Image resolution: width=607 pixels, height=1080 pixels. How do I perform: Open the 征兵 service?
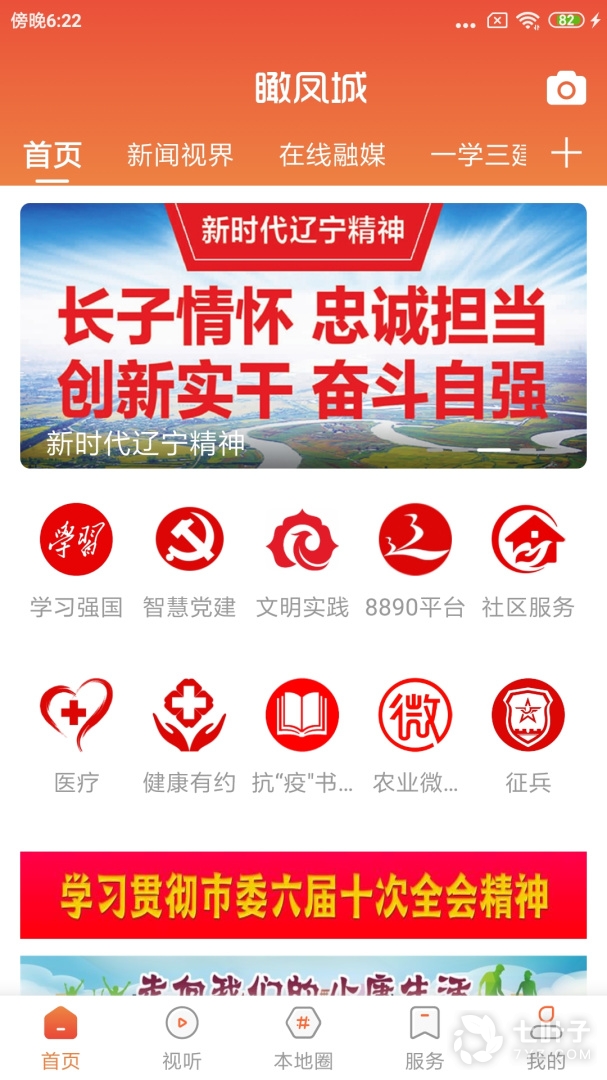[528, 735]
